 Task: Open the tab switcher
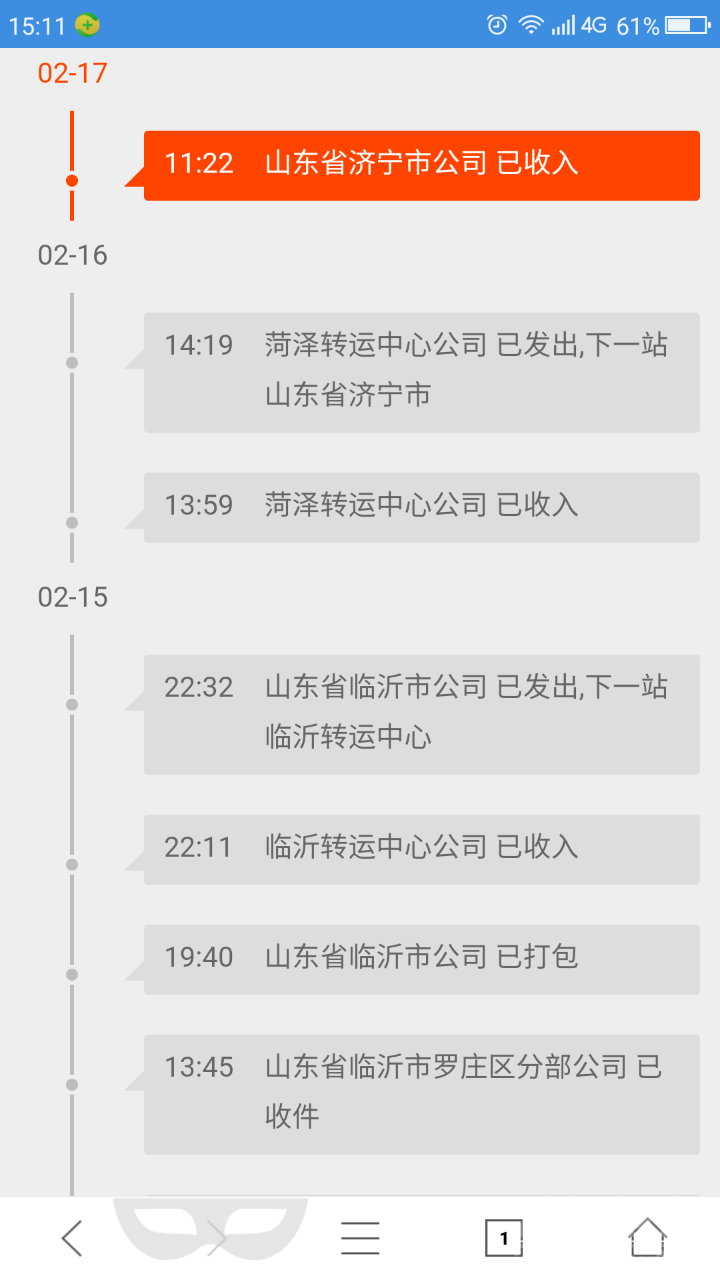pos(504,1238)
